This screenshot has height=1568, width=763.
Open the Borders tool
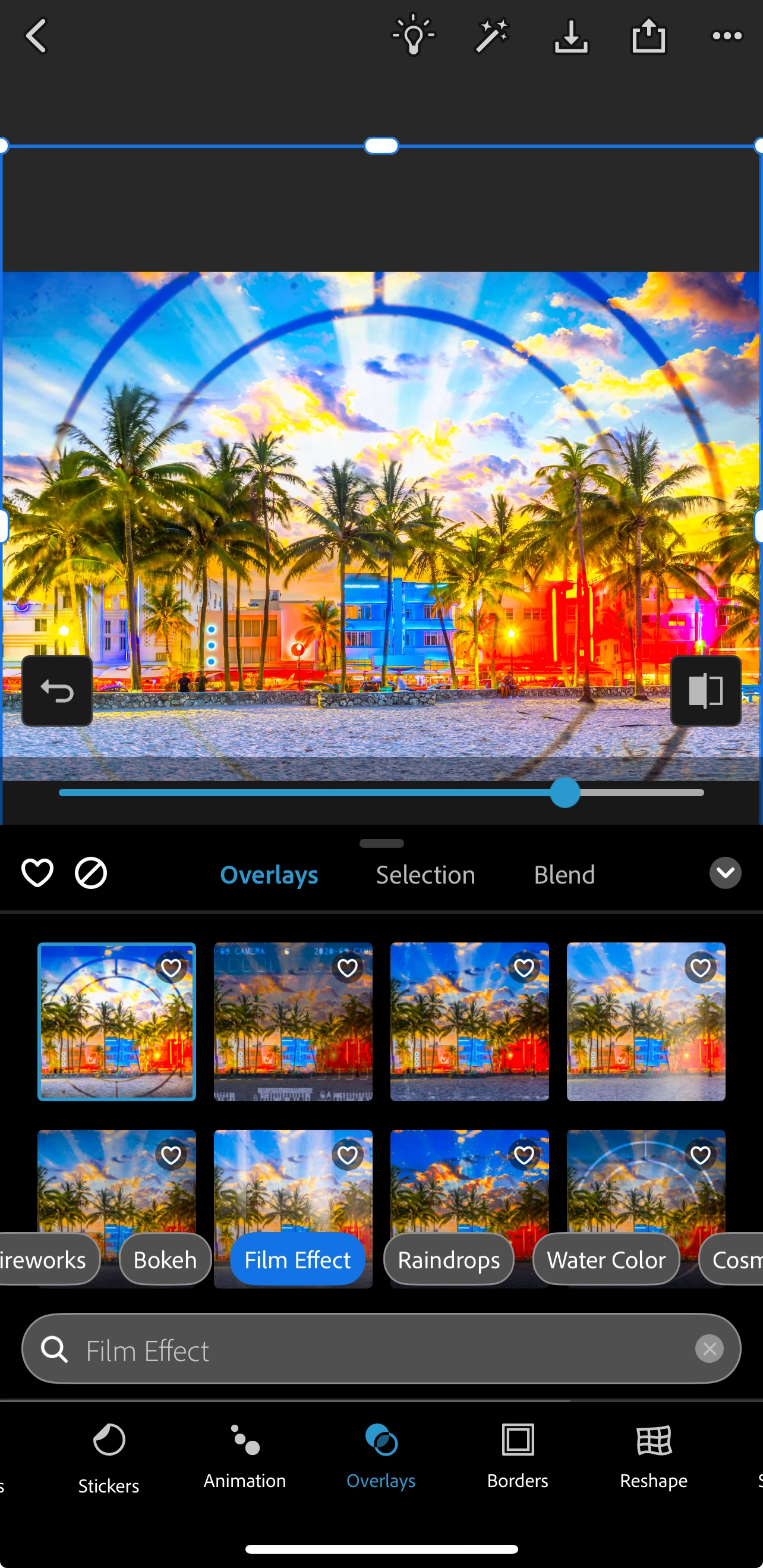pyautogui.click(x=517, y=1456)
